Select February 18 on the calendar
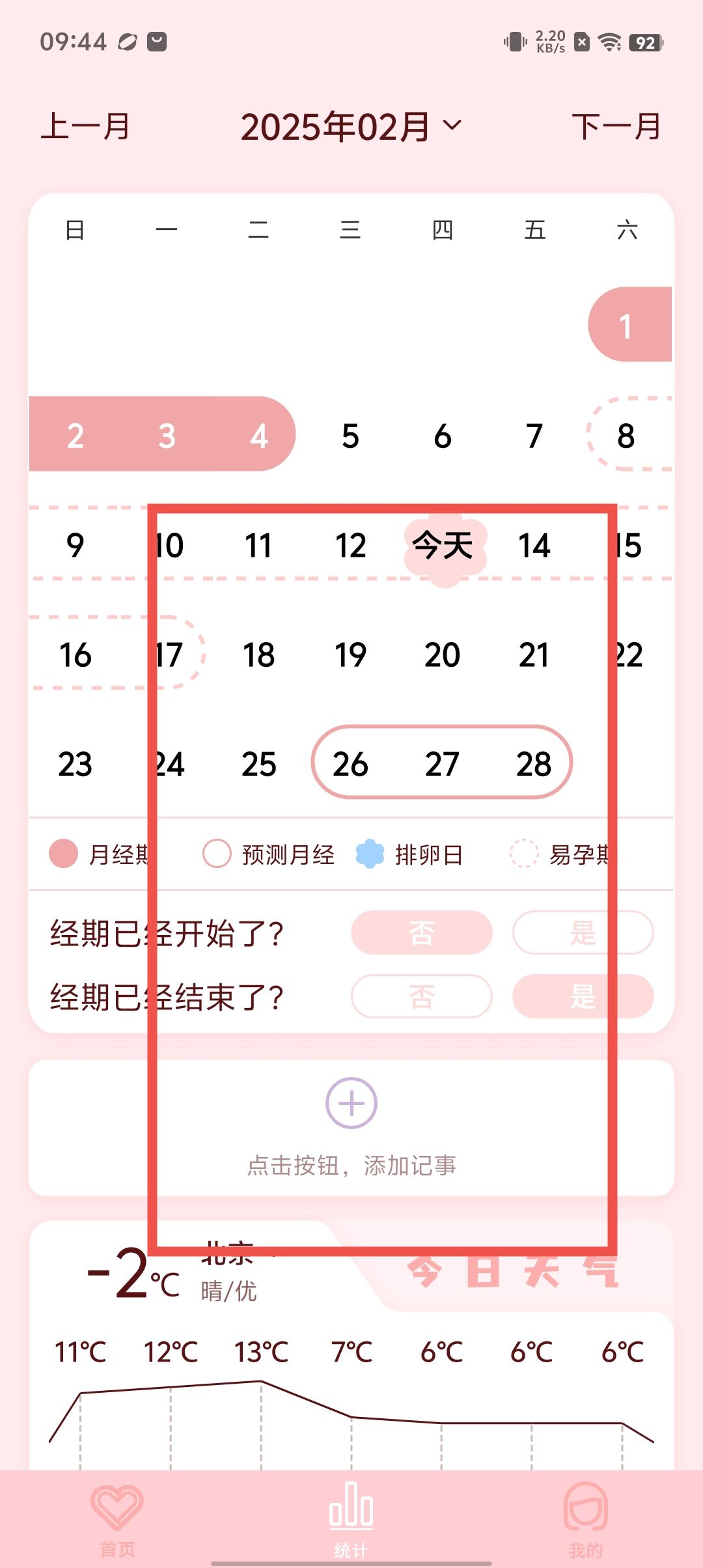 [258, 654]
